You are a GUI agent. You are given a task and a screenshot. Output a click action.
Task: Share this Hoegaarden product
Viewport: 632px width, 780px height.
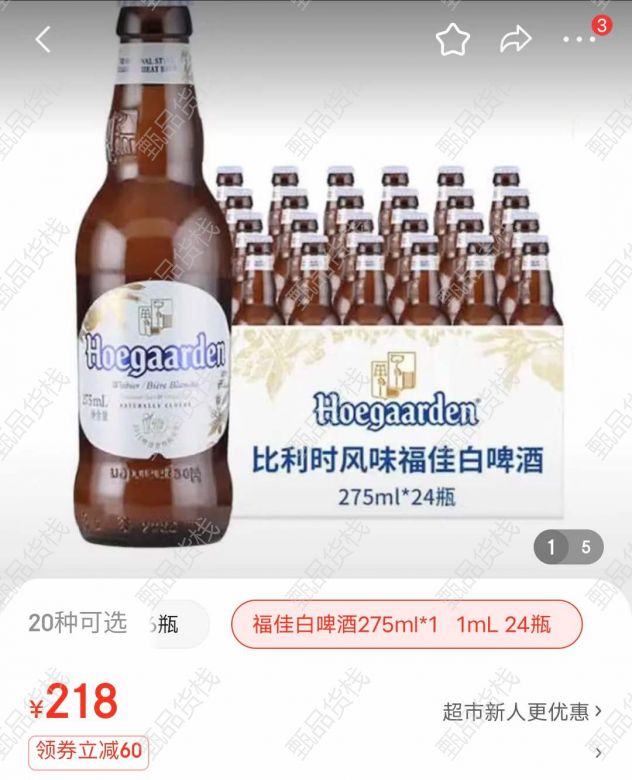click(515, 40)
